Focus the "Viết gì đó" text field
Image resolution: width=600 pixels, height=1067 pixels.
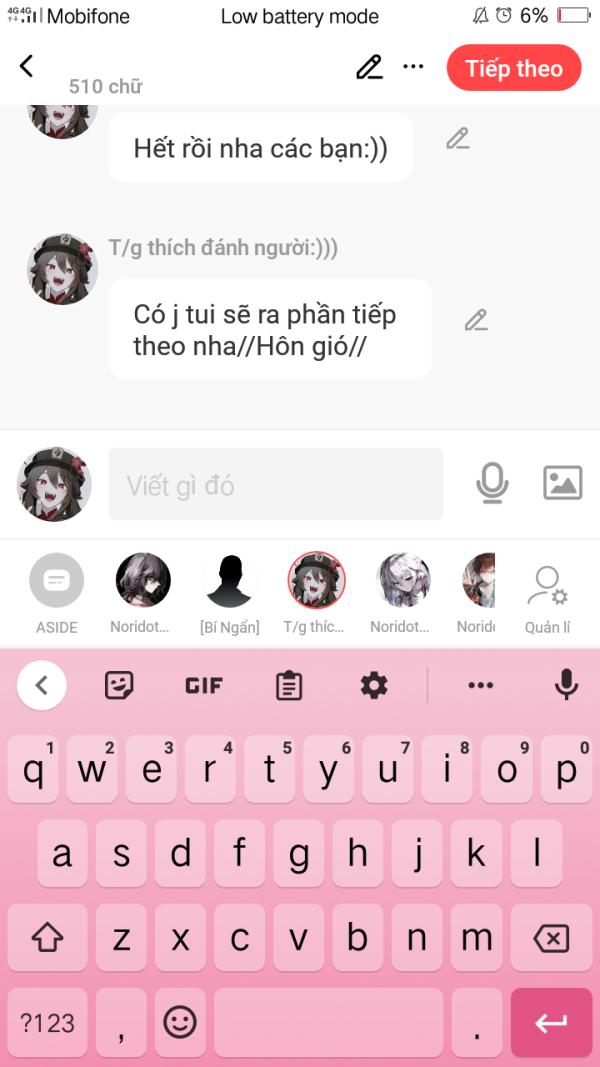pos(276,484)
